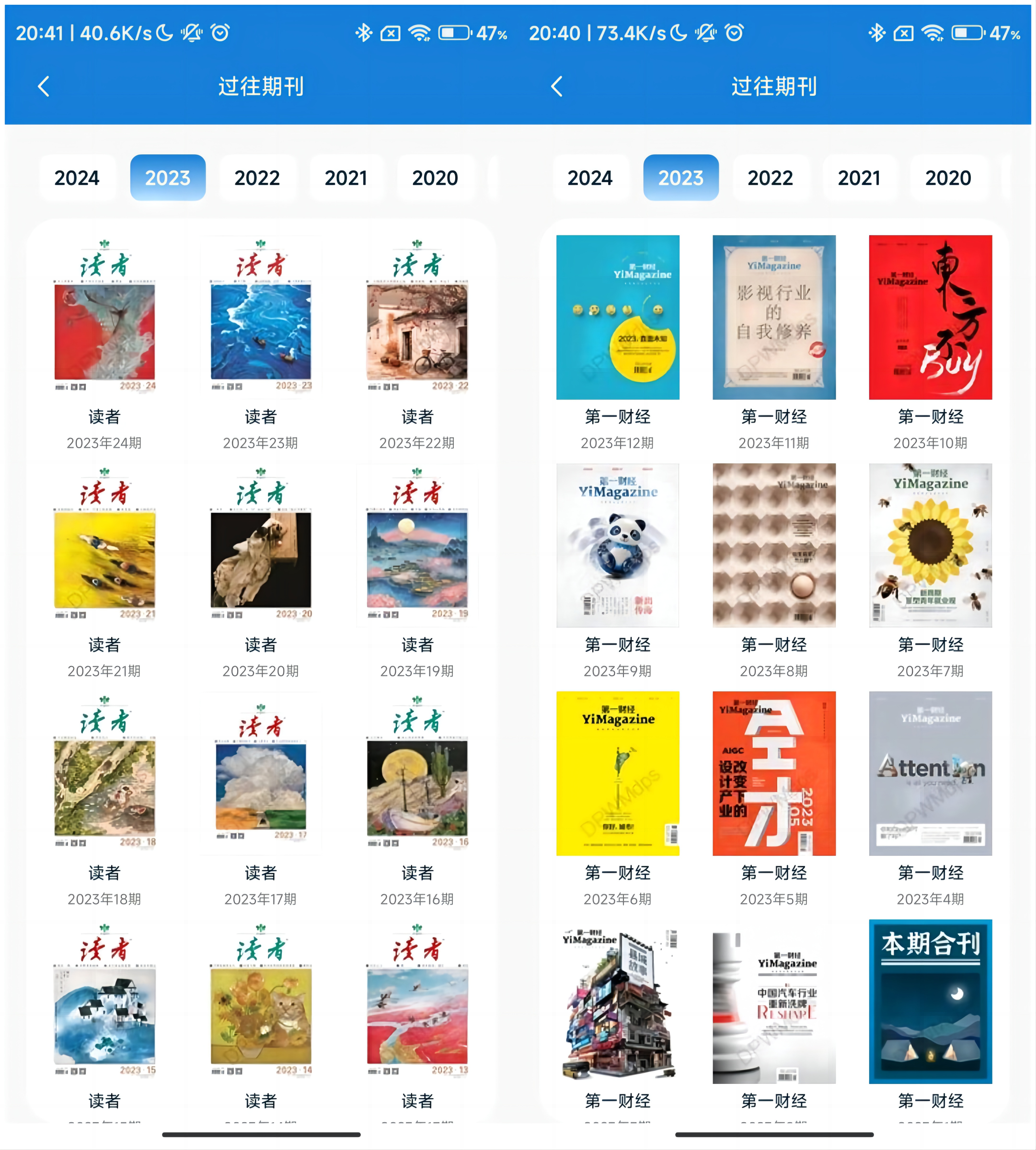1036x1150 pixels.
Task: Switch to 2020 above the 第一财经 issues
Action: click(948, 178)
